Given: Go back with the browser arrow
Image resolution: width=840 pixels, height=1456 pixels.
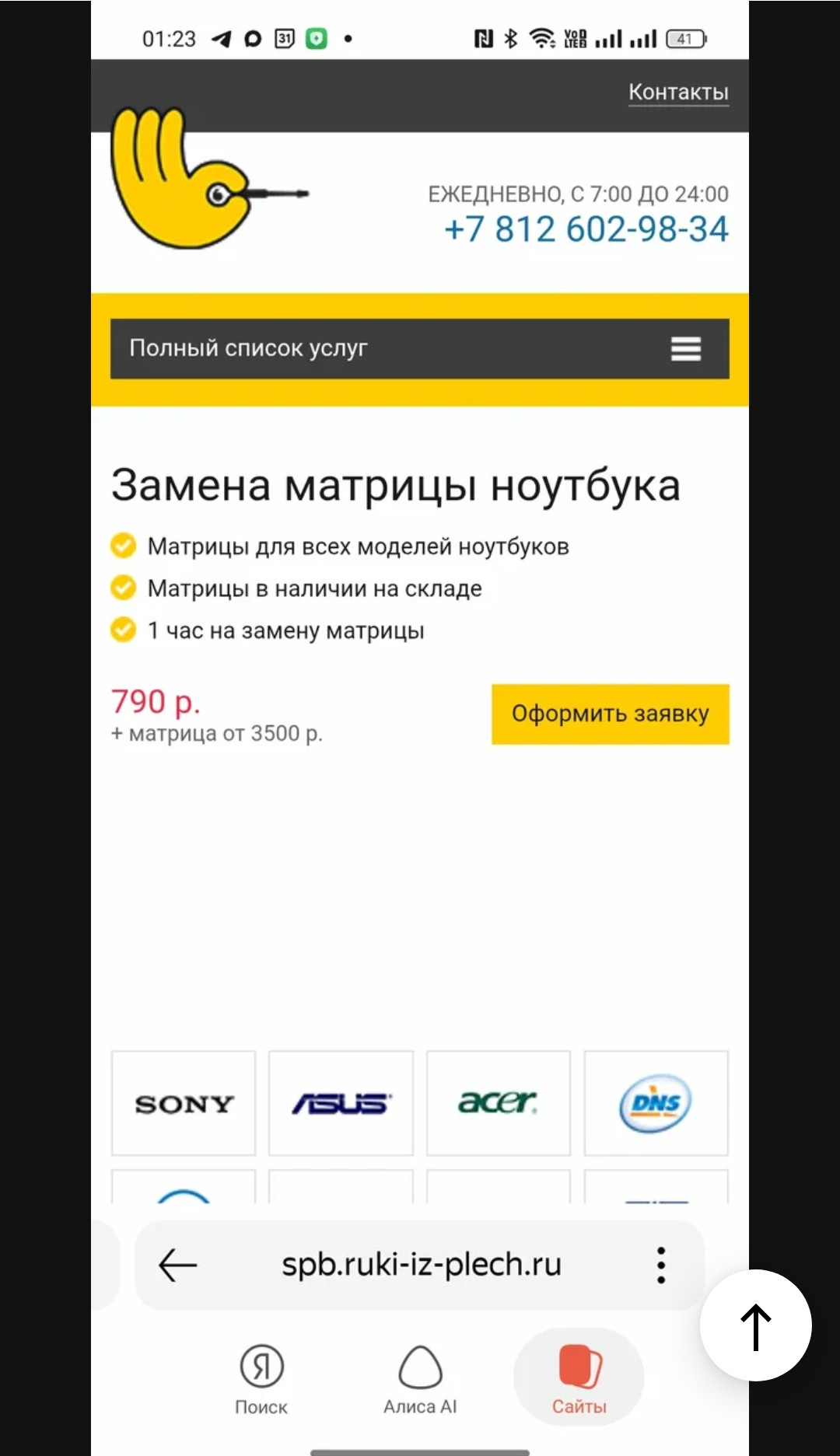Looking at the screenshot, I should 177,1265.
